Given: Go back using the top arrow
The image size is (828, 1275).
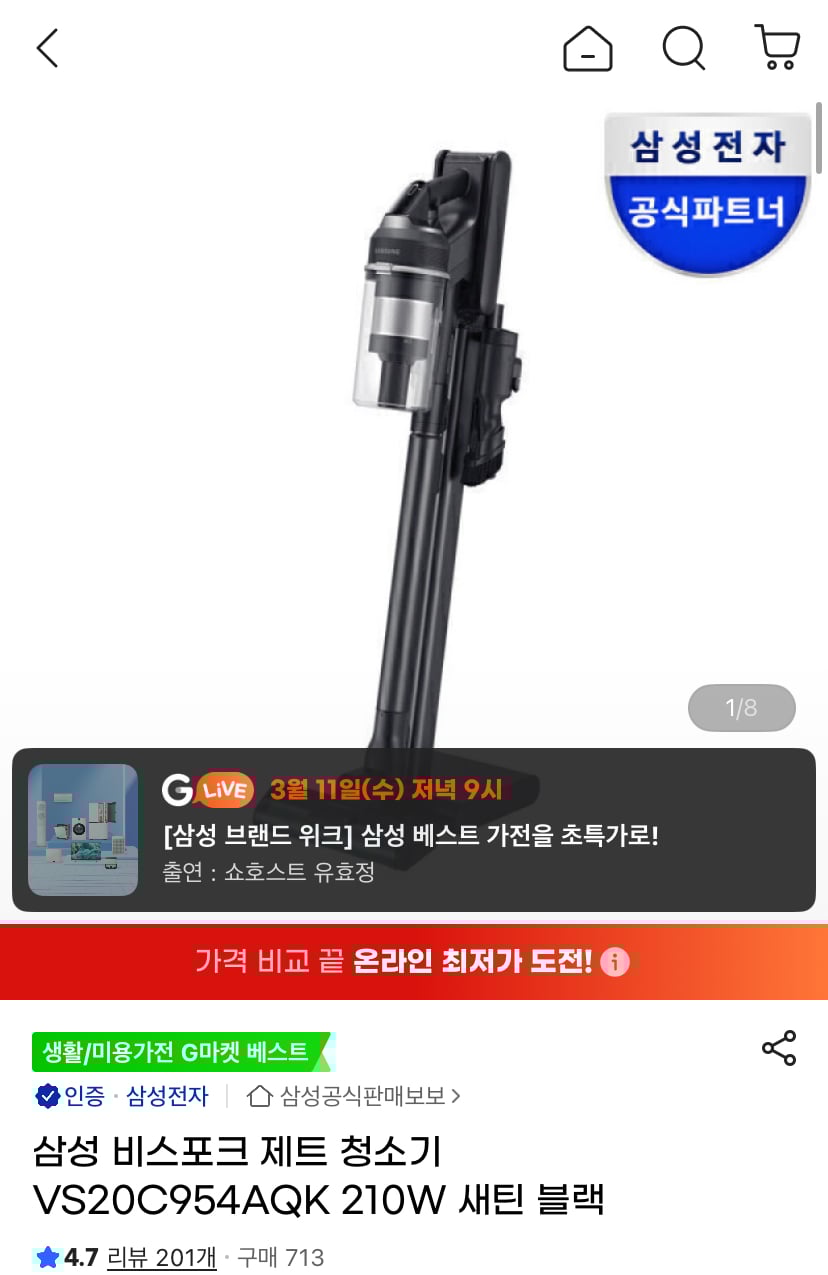Looking at the screenshot, I should (47, 48).
